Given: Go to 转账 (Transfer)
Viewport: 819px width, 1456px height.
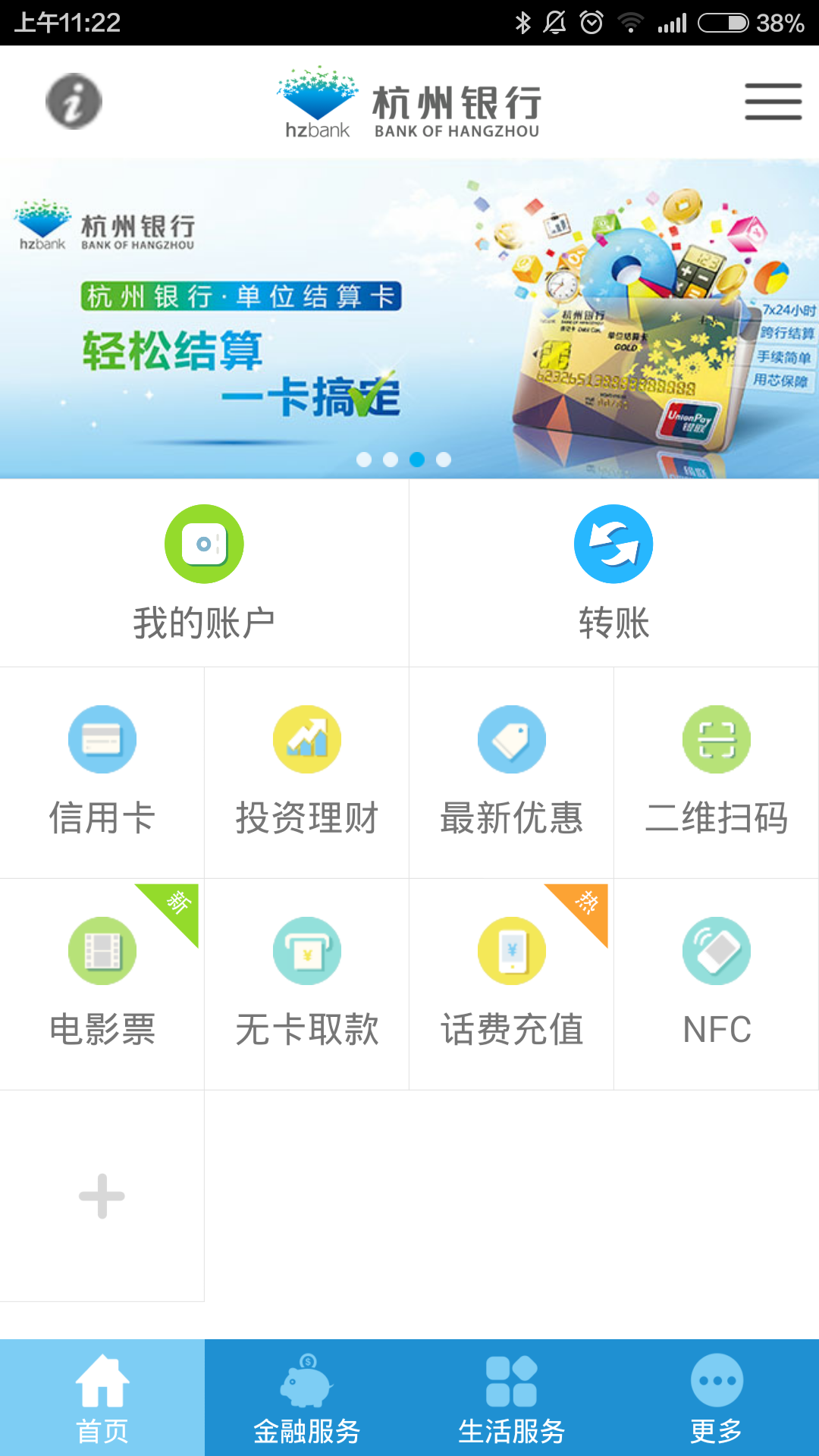Looking at the screenshot, I should (613, 573).
